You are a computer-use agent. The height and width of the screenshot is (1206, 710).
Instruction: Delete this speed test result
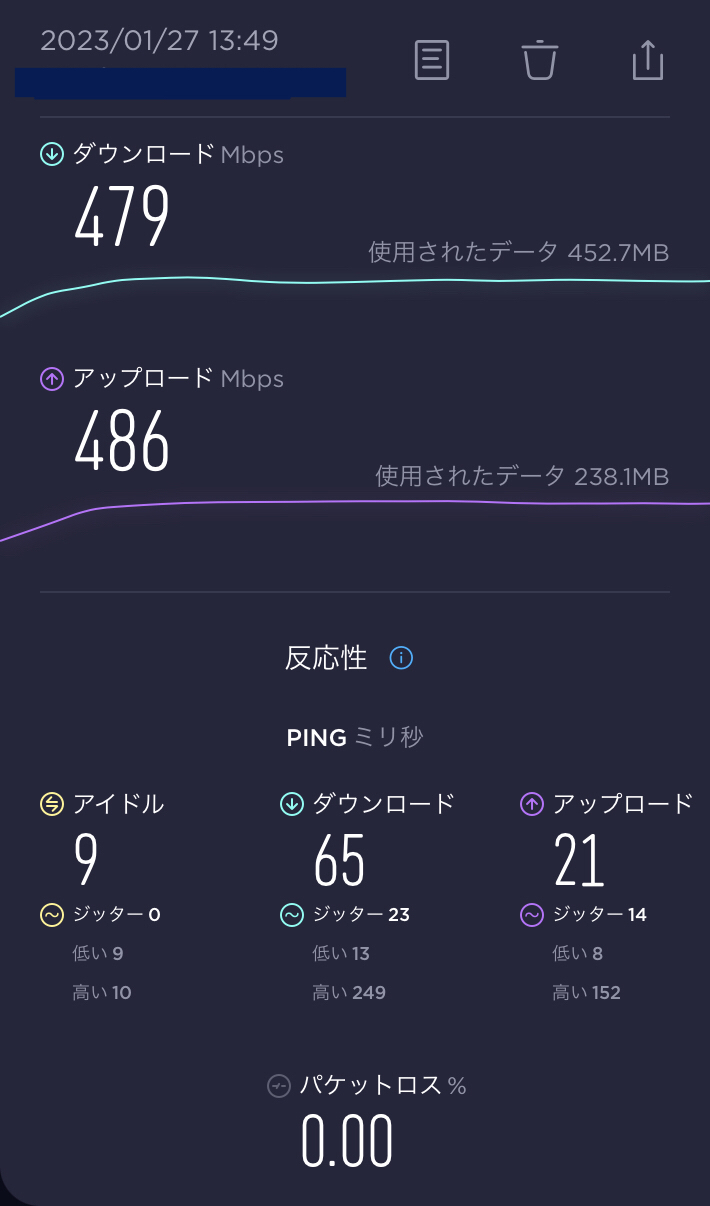tap(540, 60)
